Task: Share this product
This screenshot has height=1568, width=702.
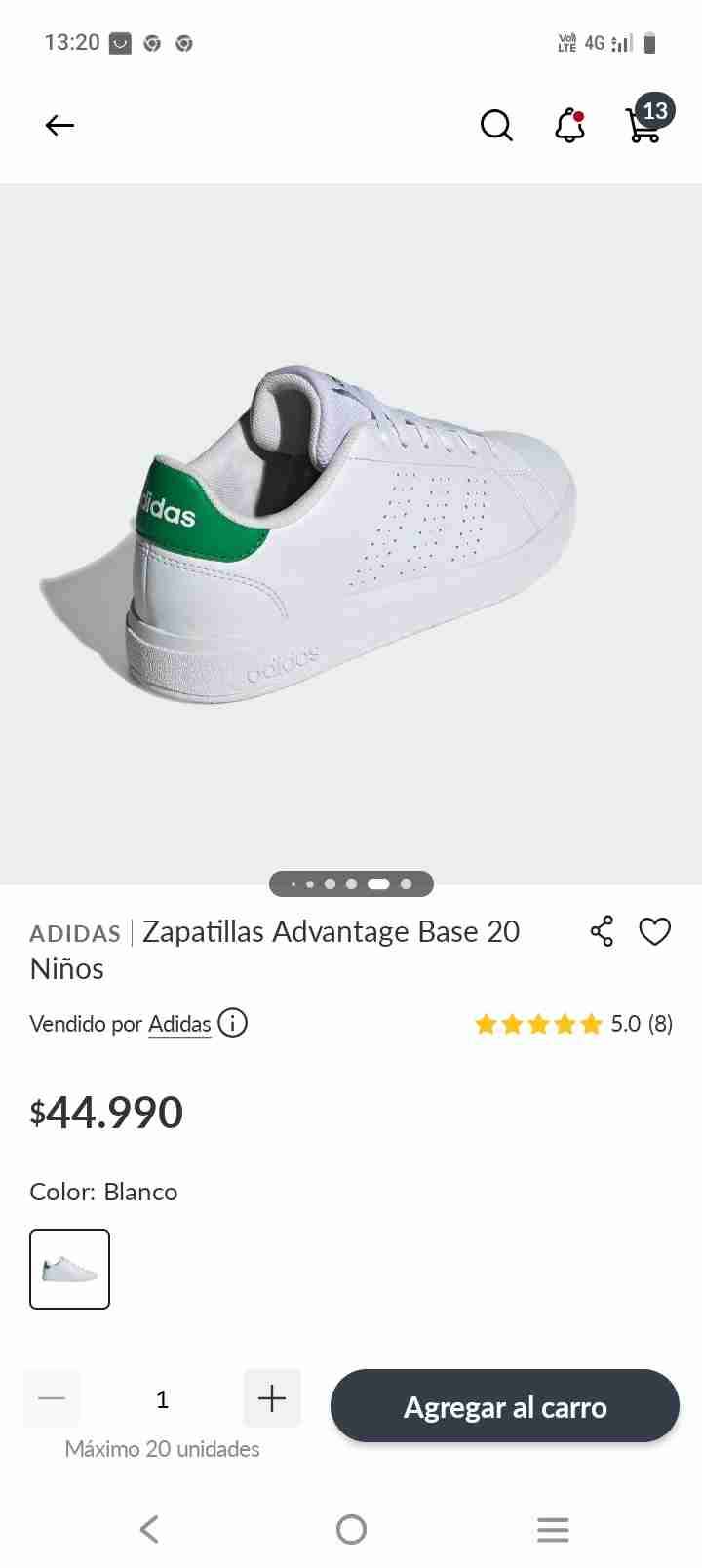Action: coord(602,931)
